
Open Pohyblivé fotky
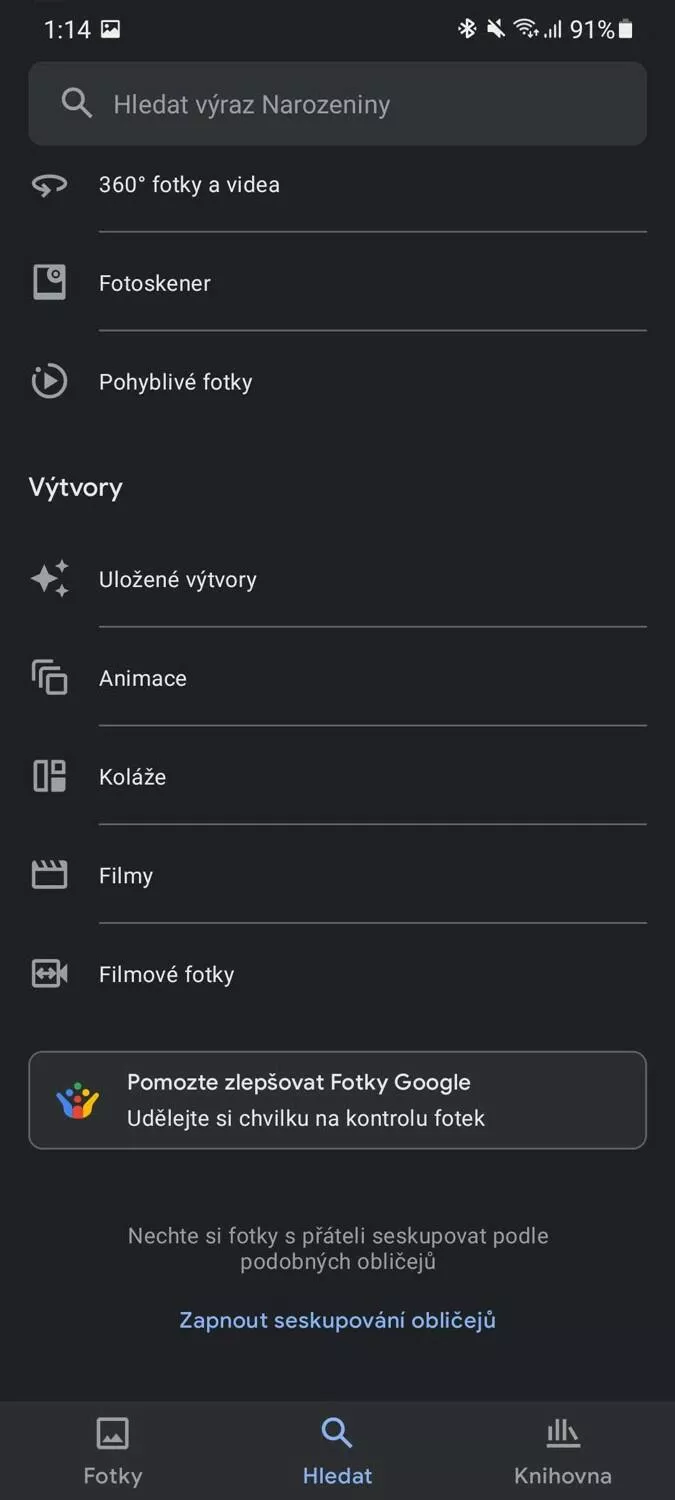[x=337, y=382]
